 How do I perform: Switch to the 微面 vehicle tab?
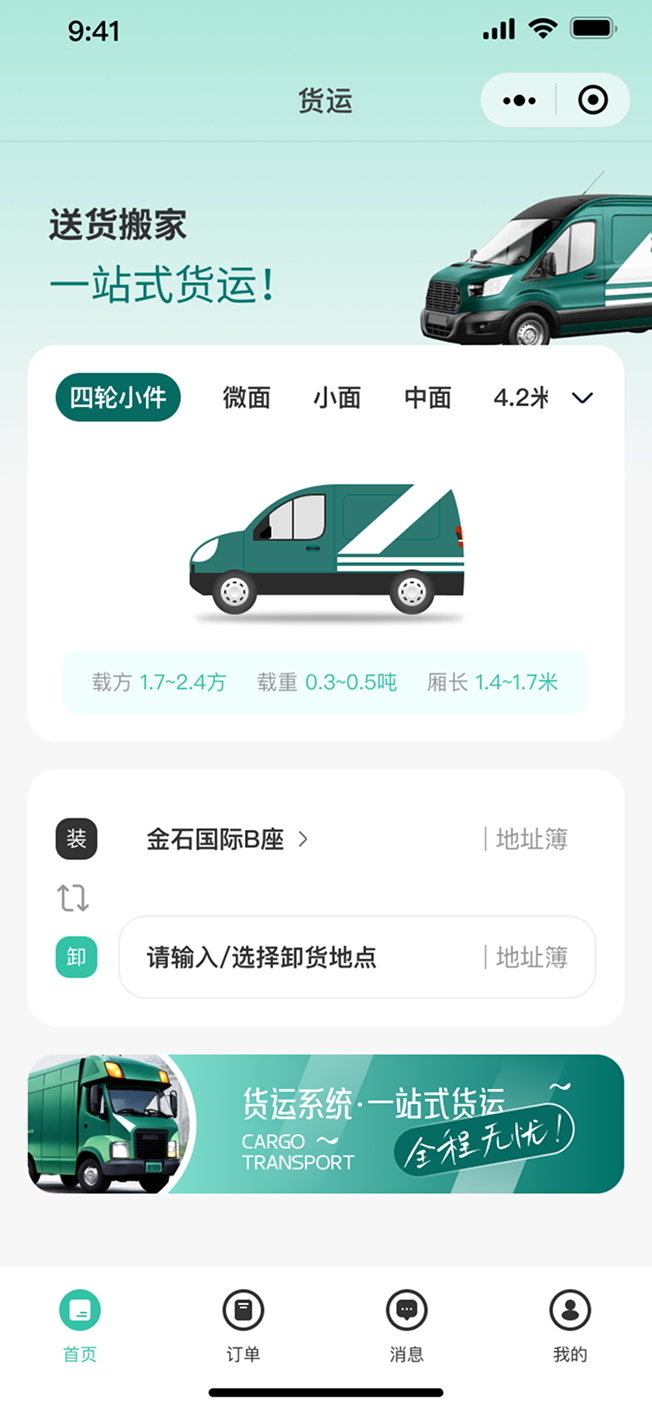point(247,398)
